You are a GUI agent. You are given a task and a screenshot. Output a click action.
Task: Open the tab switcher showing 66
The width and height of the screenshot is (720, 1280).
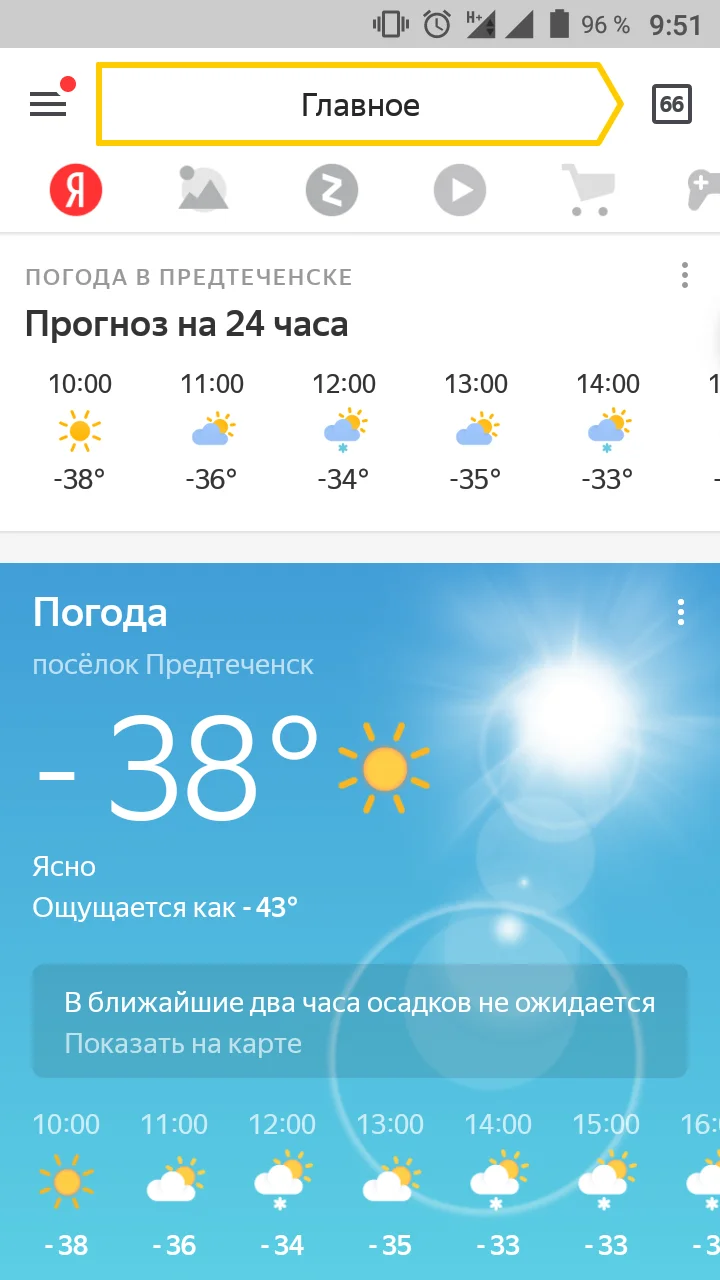pyautogui.click(x=673, y=104)
